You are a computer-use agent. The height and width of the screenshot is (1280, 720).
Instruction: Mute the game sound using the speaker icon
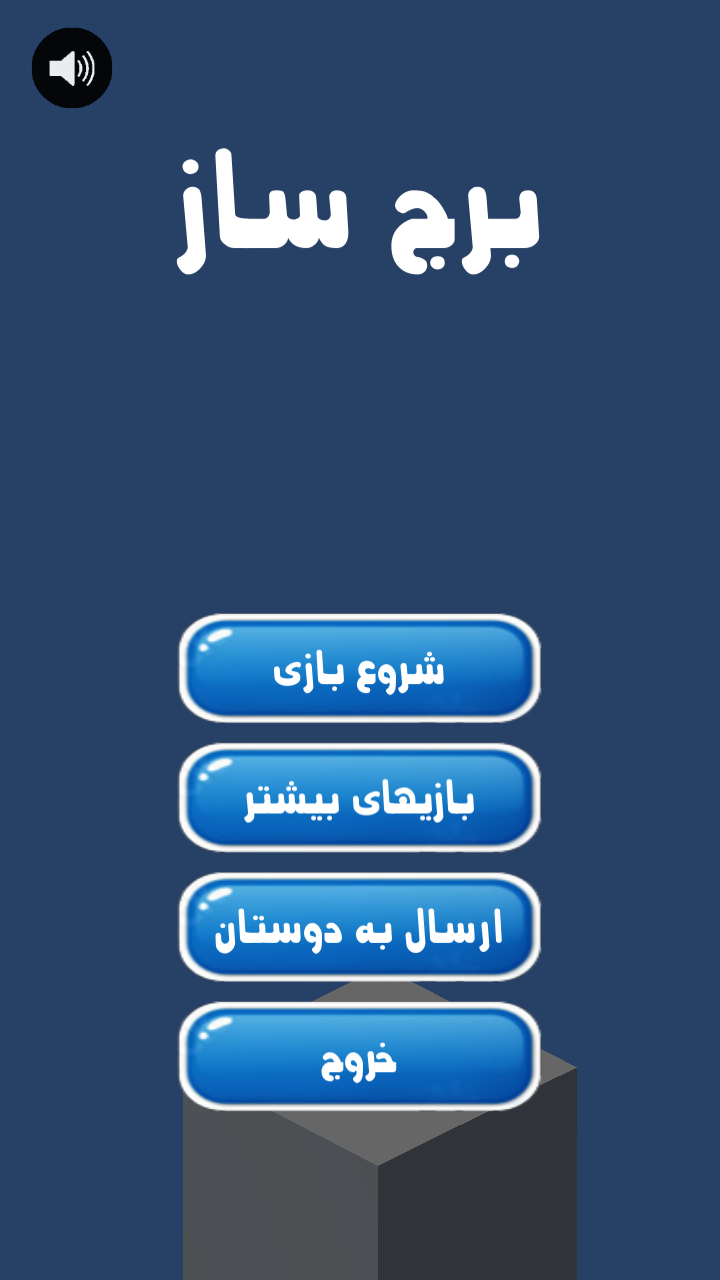tap(72, 67)
